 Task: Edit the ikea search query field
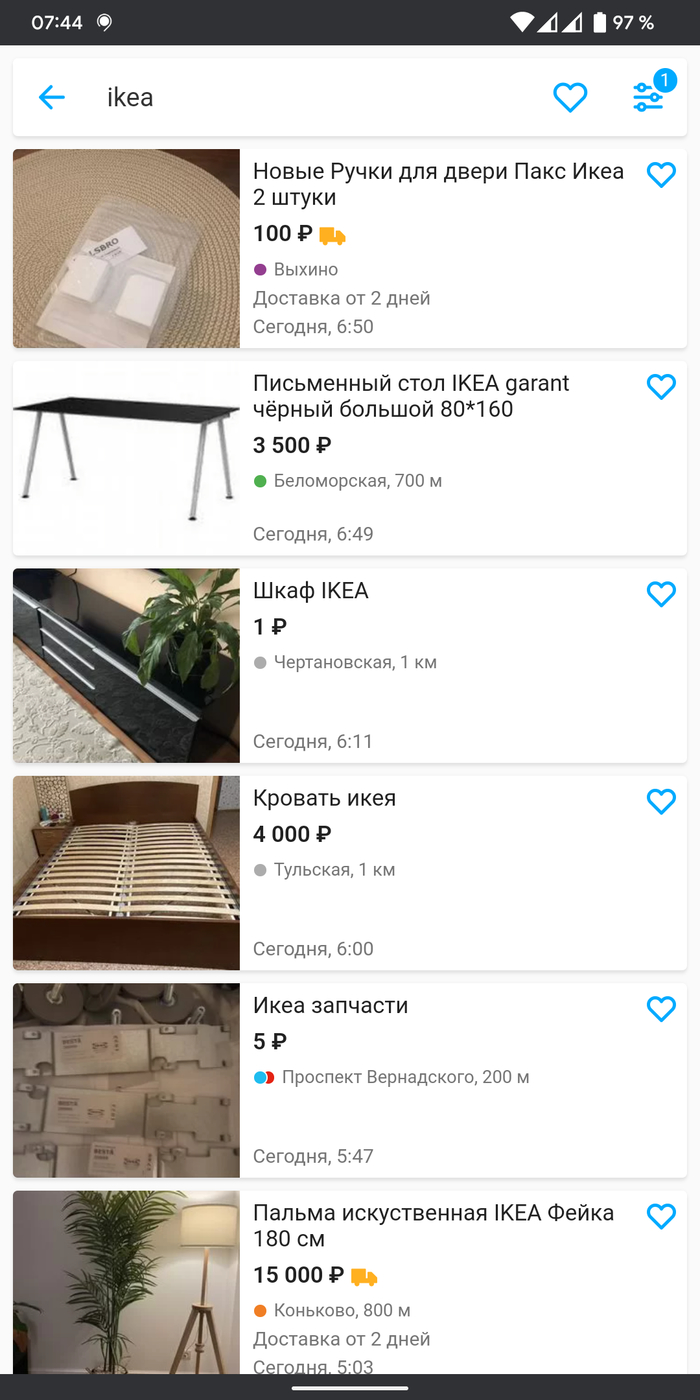click(300, 97)
